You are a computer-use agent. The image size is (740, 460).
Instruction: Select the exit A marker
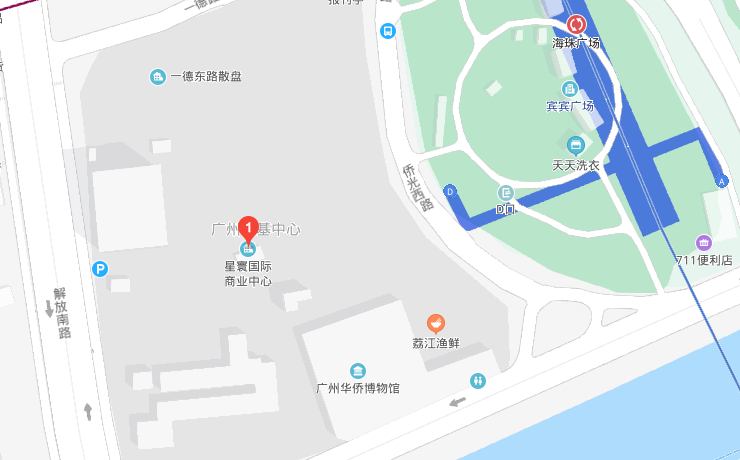point(722,181)
